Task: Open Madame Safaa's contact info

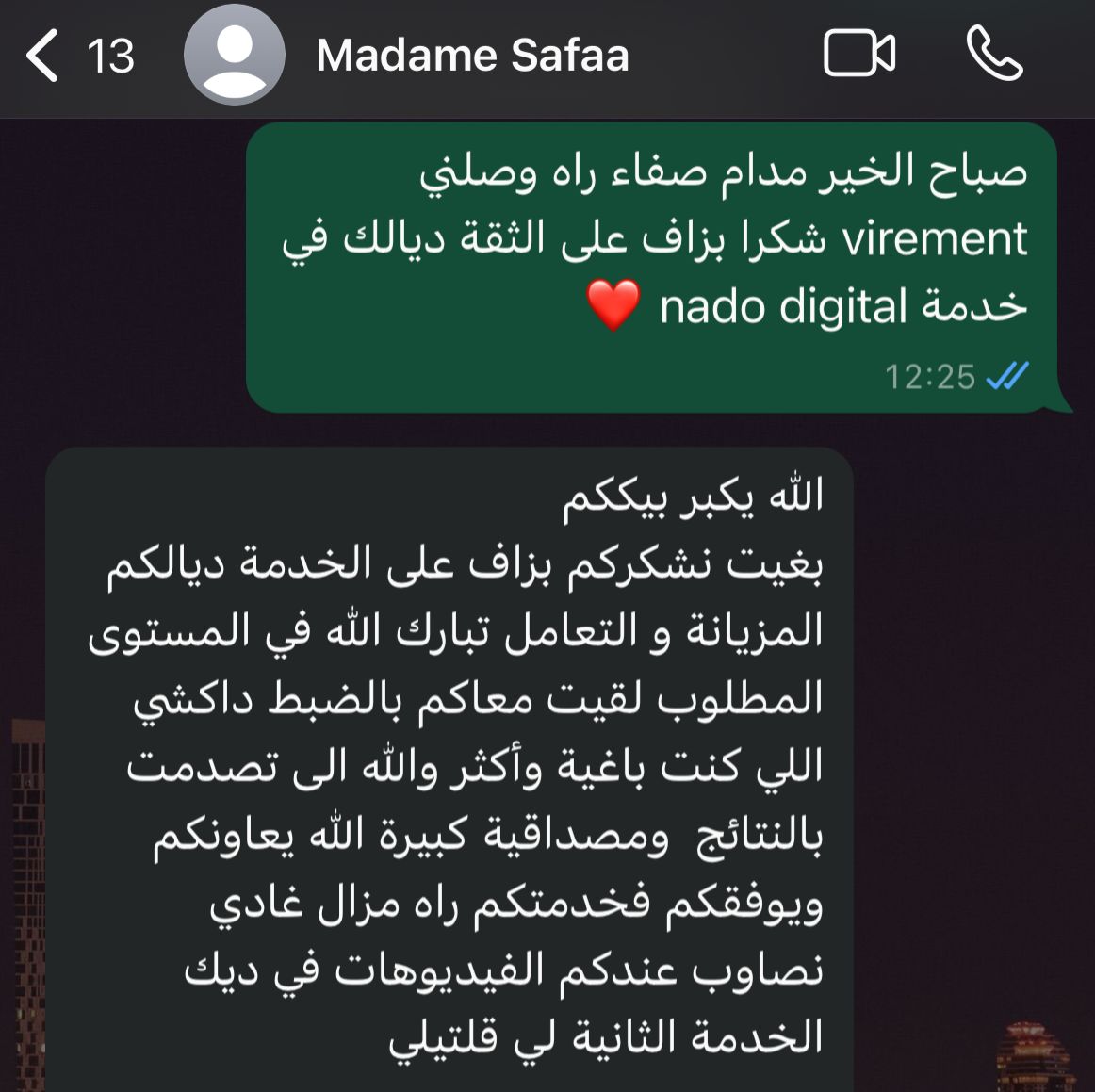Action: tap(471, 55)
